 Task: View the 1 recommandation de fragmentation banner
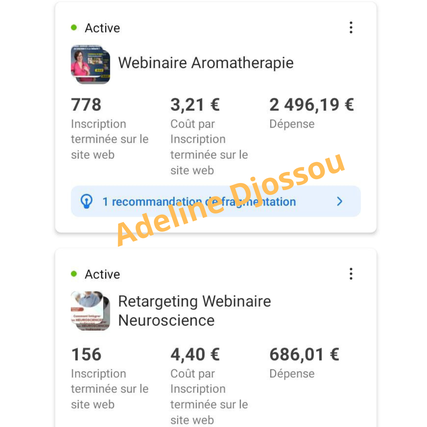[x=216, y=201]
